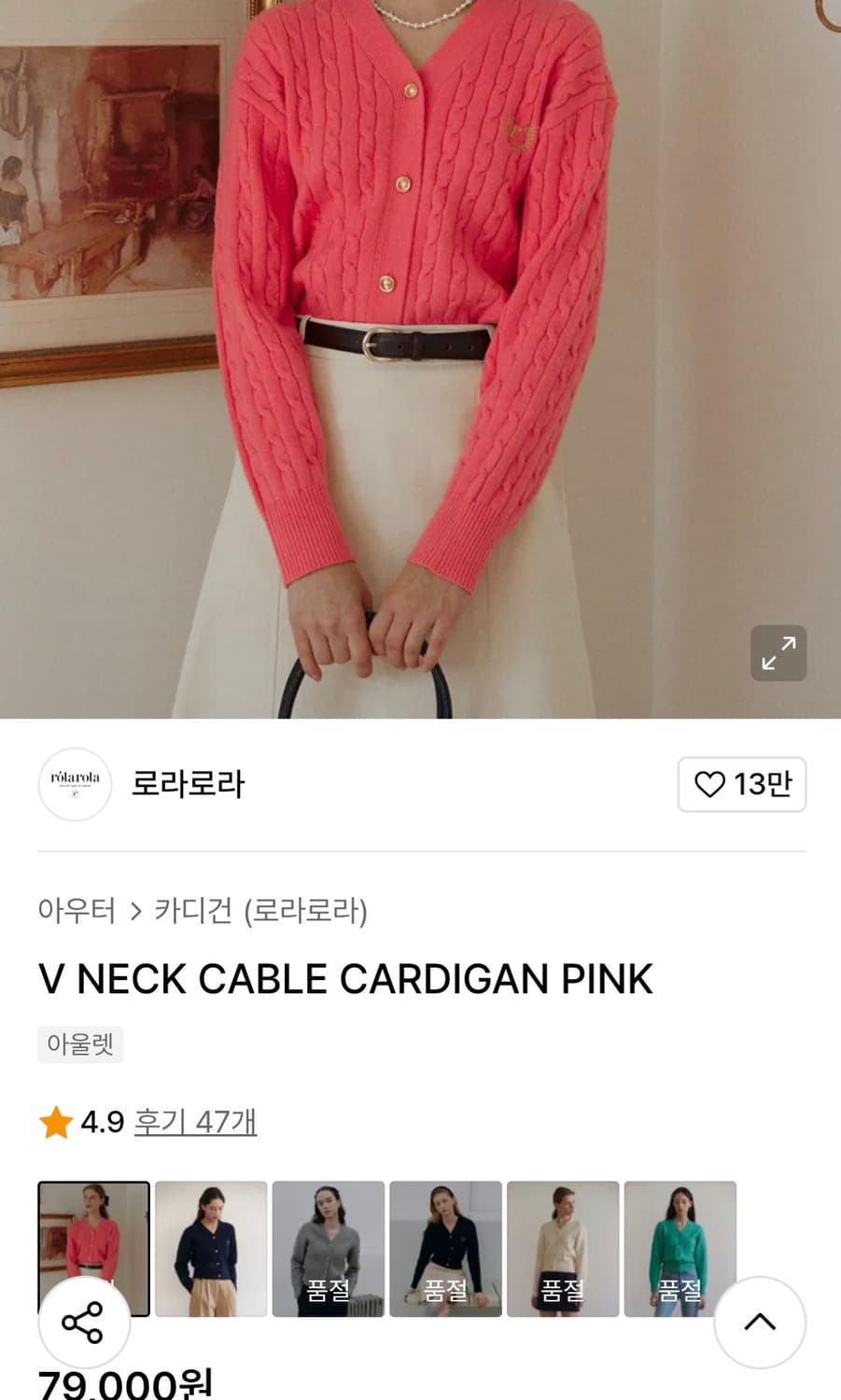Select the navy cardigan color thumbnail
The width and height of the screenshot is (841, 1400).
pos(211,1248)
